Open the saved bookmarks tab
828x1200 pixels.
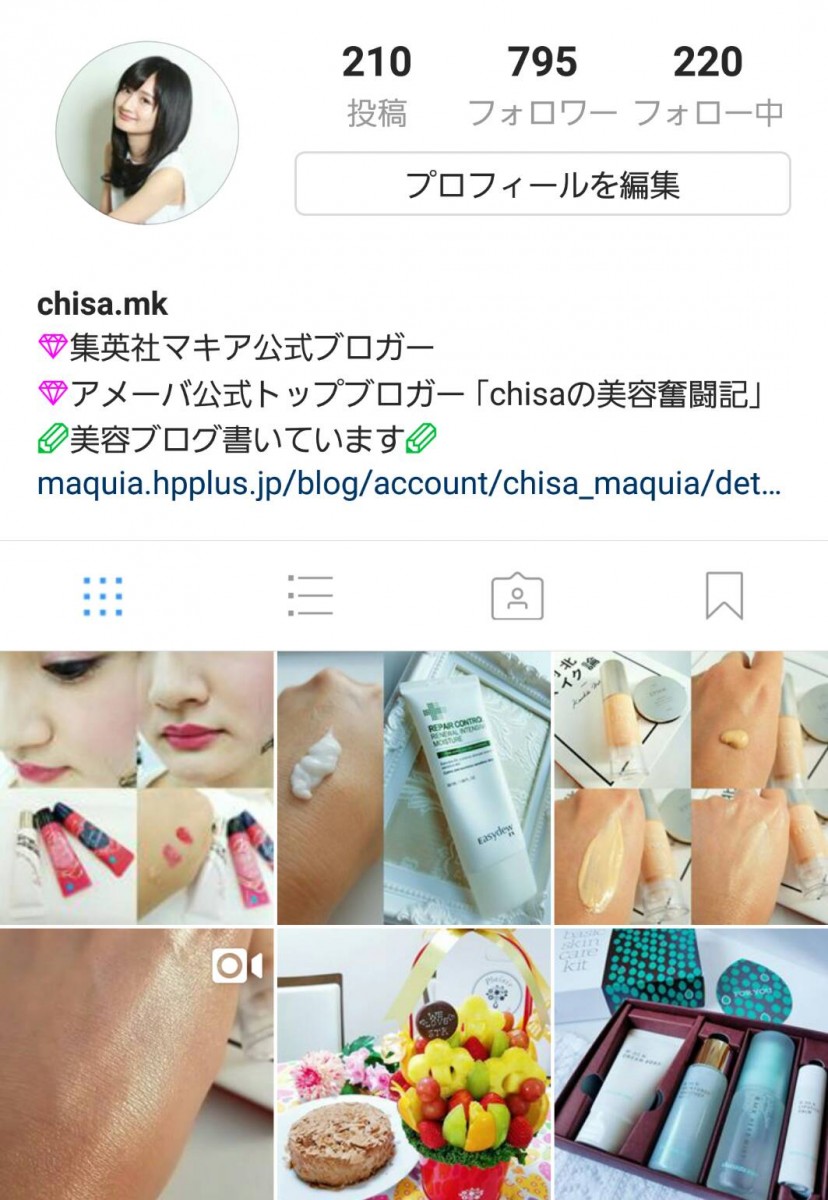pos(724,596)
